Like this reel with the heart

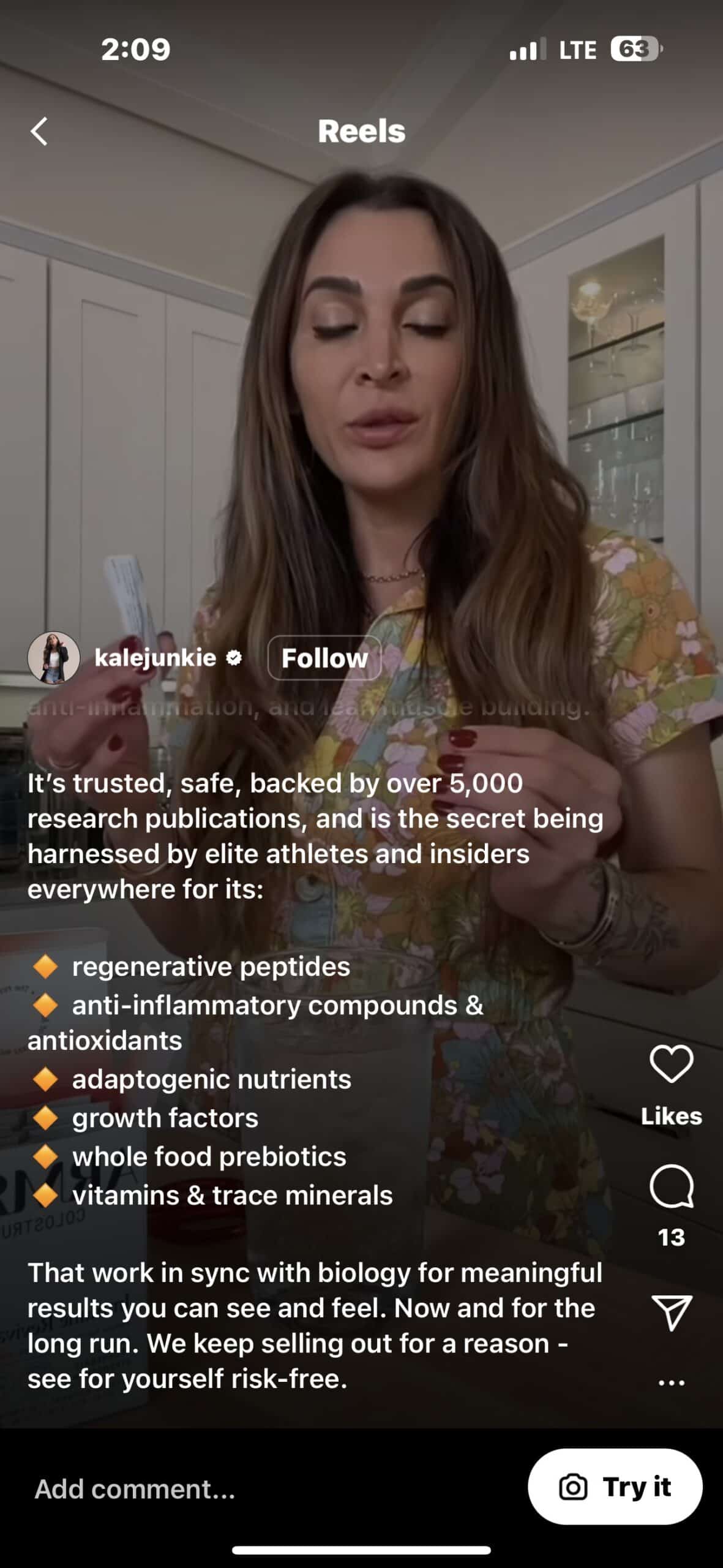click(x=671, y=1064)
